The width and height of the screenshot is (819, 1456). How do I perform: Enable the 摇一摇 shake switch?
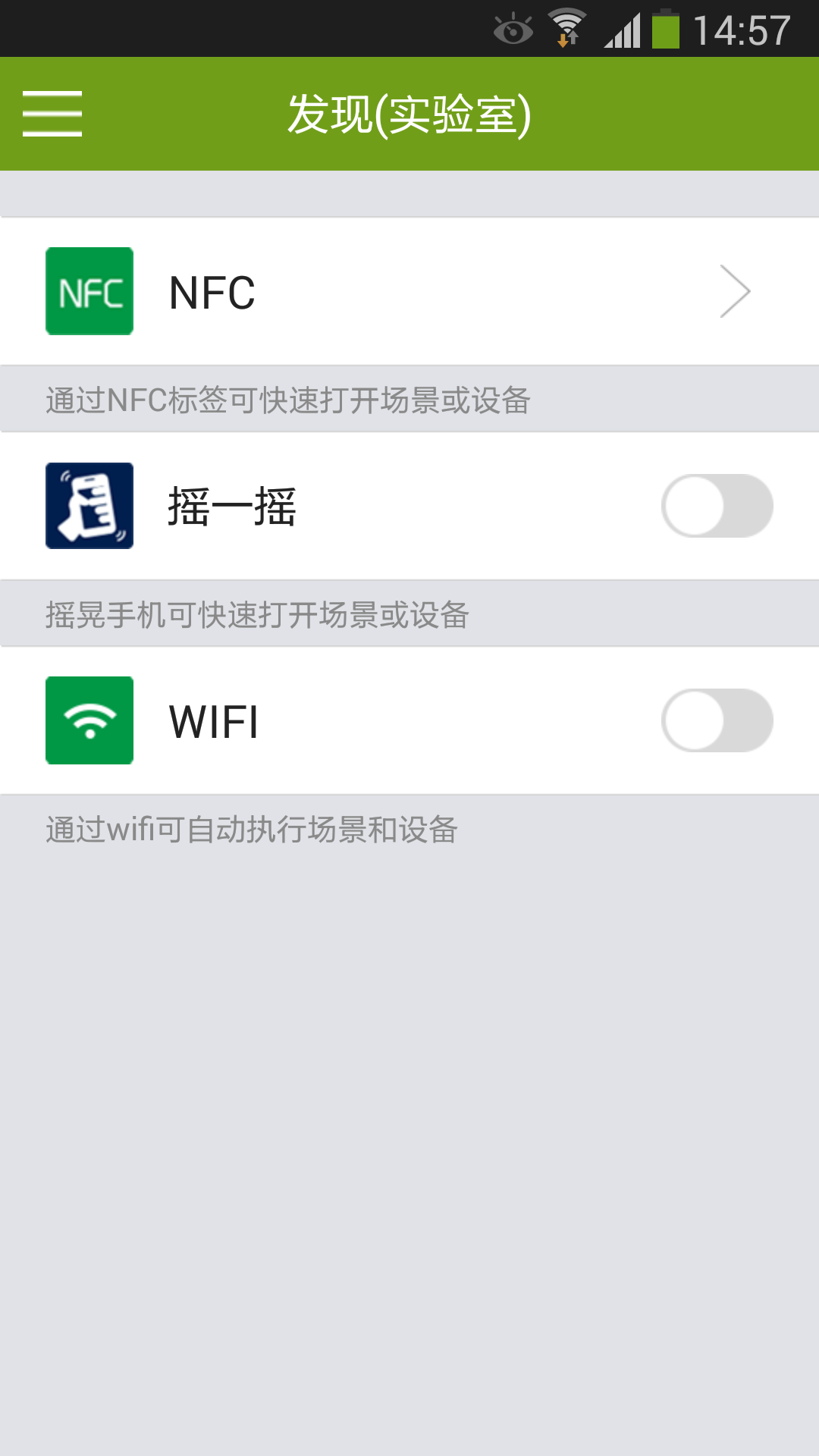(x=717, y=506)
